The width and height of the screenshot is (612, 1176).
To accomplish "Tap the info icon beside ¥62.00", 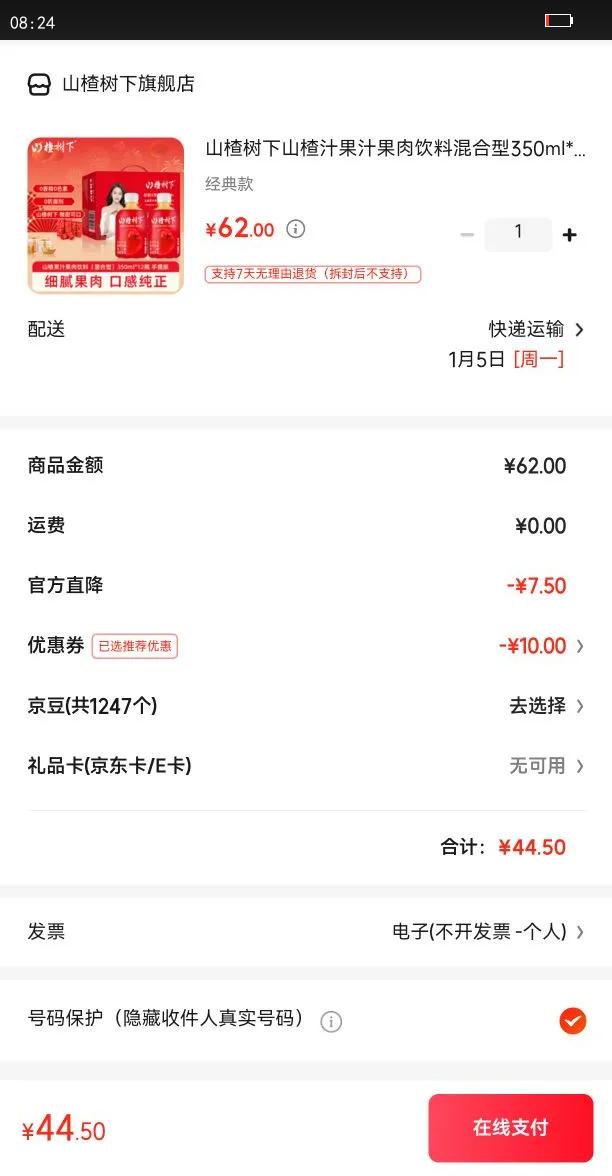I will [295, 229].
